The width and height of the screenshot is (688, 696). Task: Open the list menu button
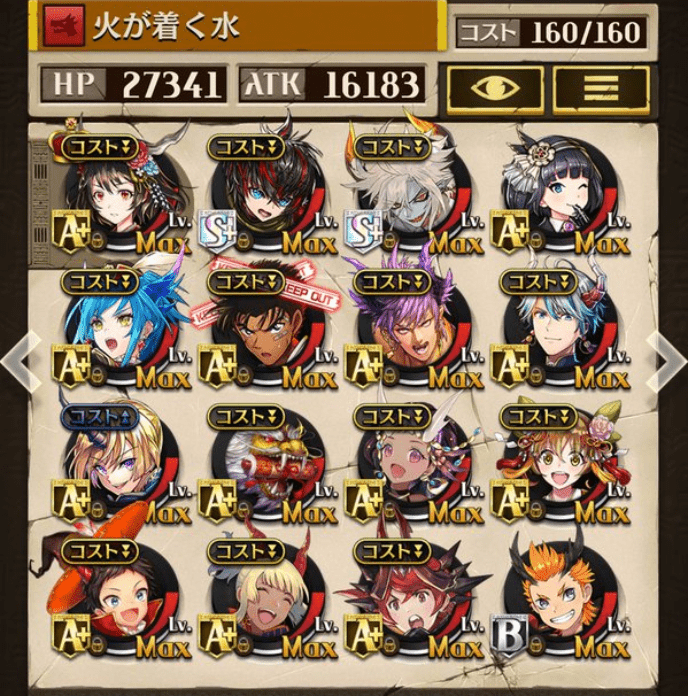click(600, 87)
